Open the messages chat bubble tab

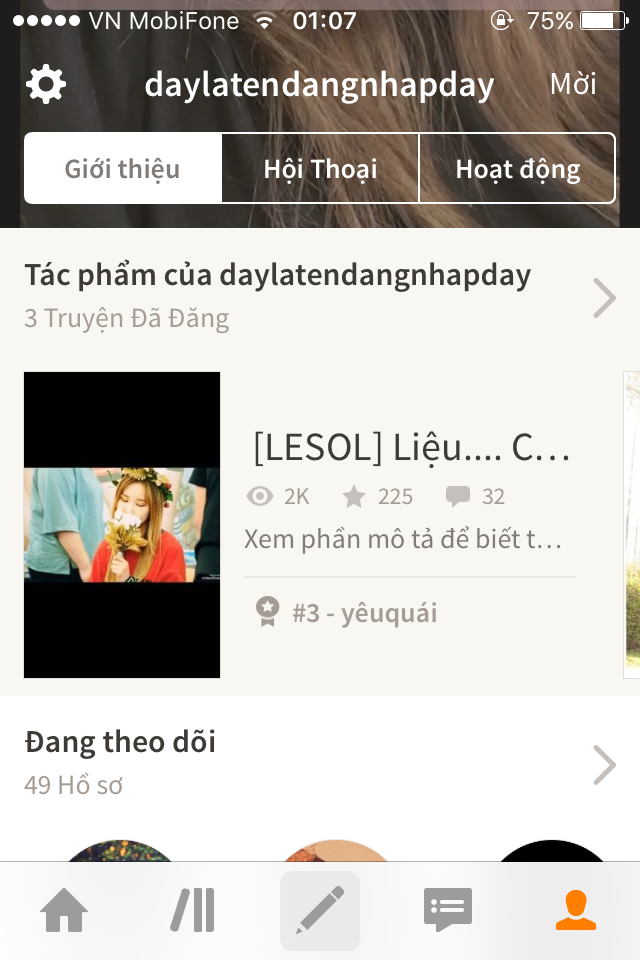coord(448,911)
